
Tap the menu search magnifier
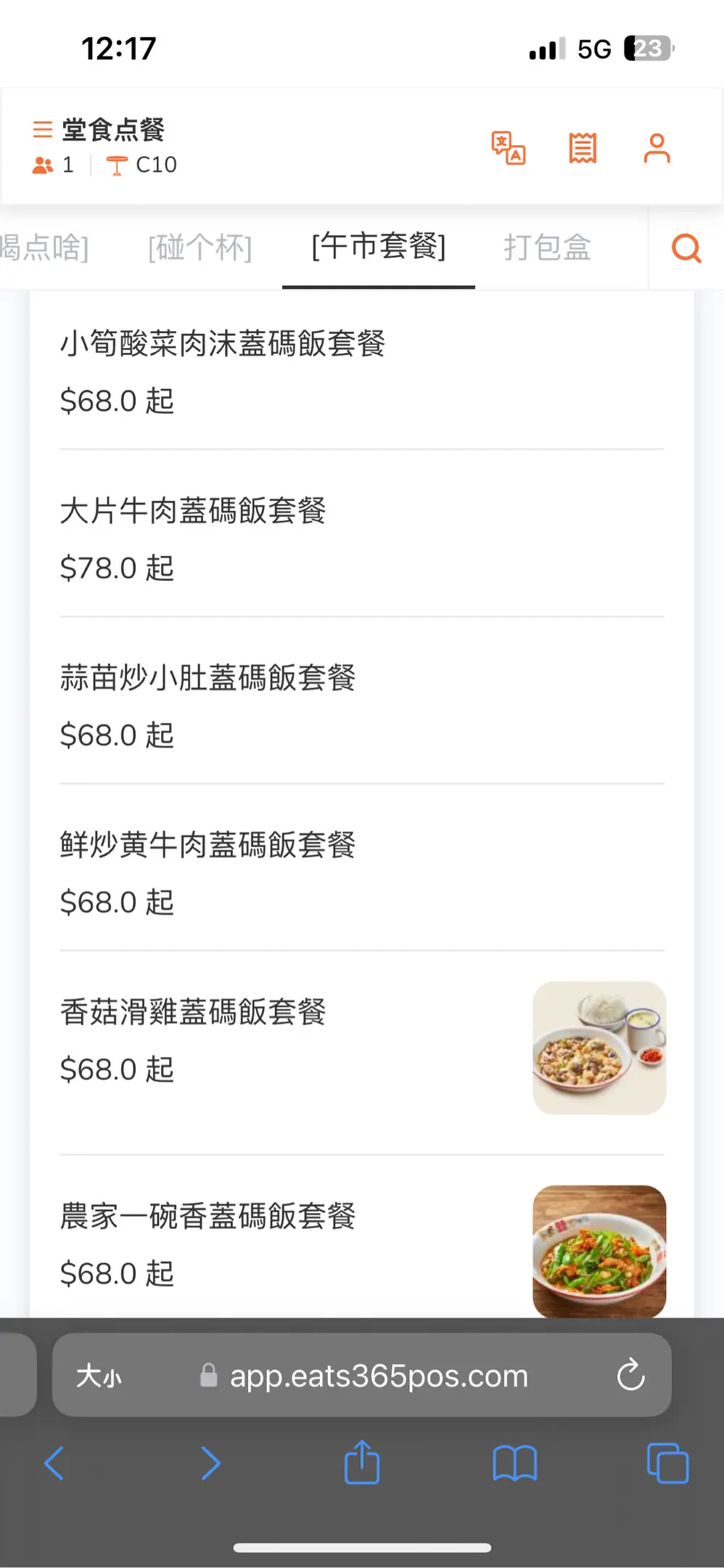point(686,248)
